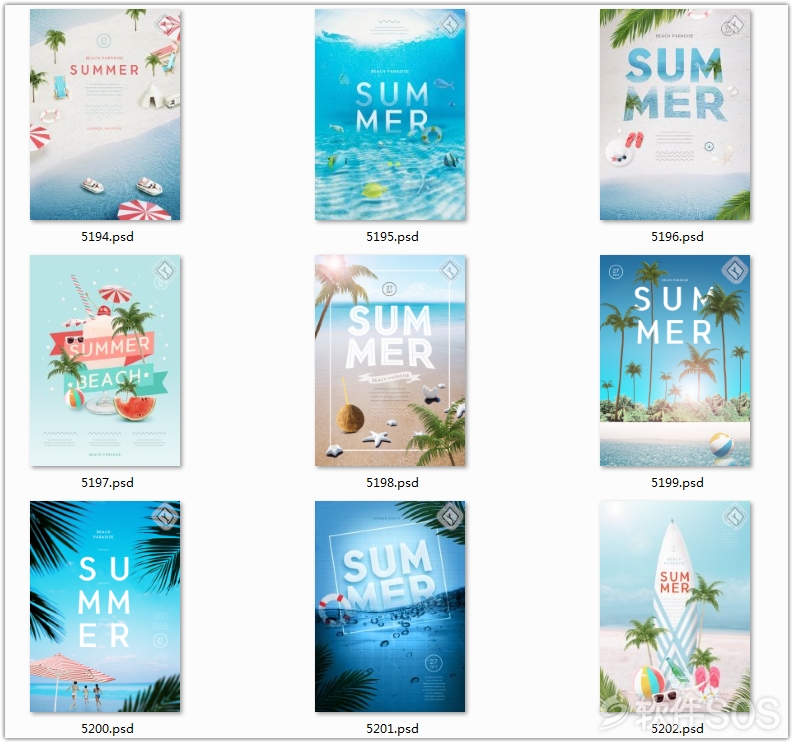Viewport: 793px width, 743px height.
Task: Choose the 5199.psd palm tree file
Action: click(675, 360)
